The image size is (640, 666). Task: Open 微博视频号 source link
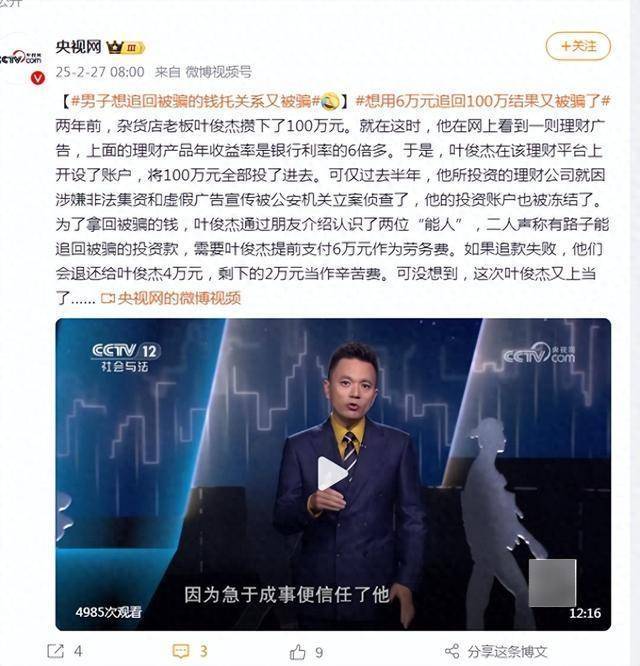tap(217, 72)
